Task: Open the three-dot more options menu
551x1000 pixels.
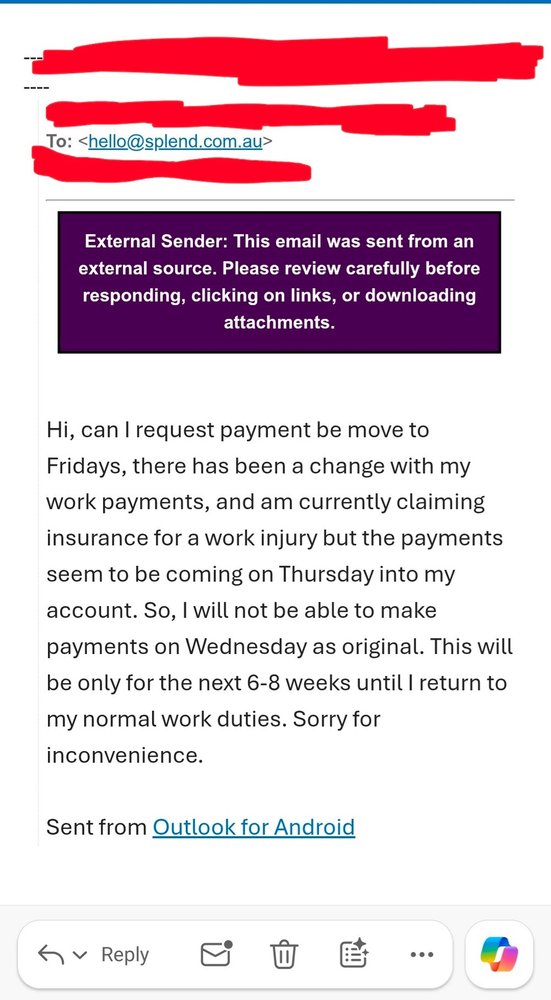Action: pyautogui.click(x=422, y=955)
